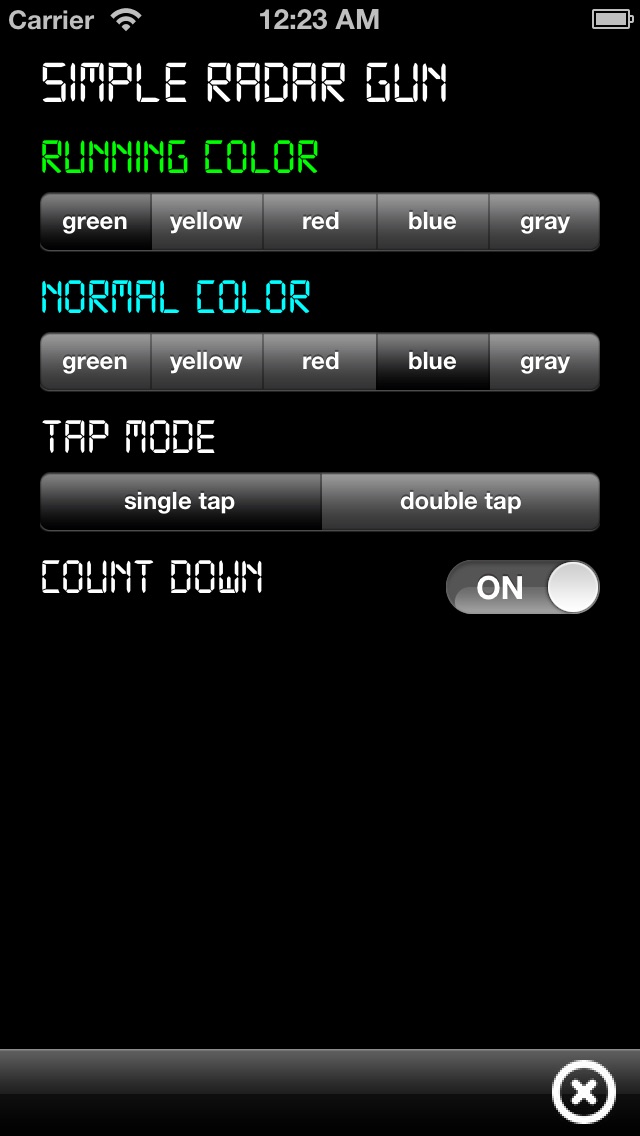Turn off the Count Down switch

point(523,587)
